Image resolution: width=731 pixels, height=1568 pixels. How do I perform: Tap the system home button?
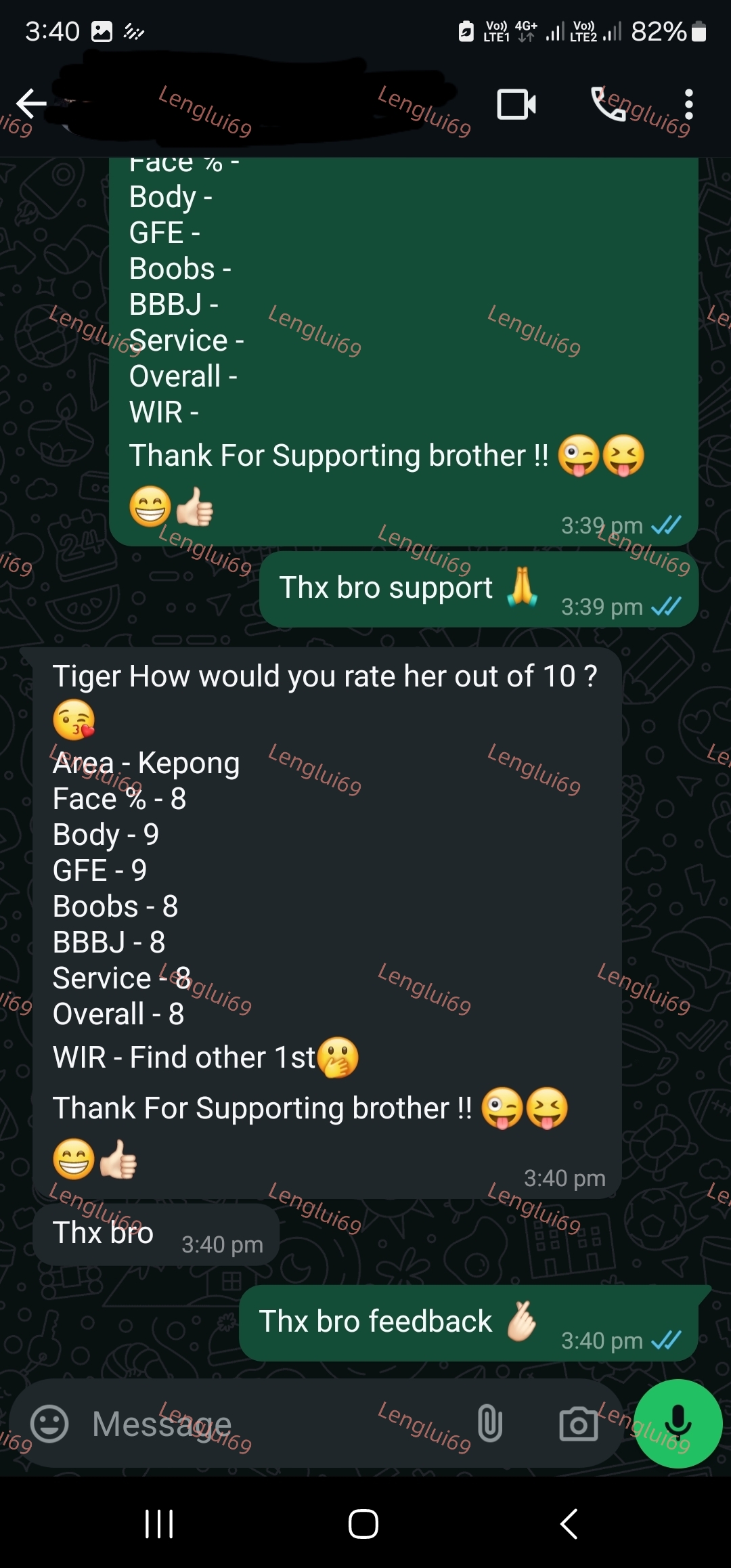coord(363,1524)
